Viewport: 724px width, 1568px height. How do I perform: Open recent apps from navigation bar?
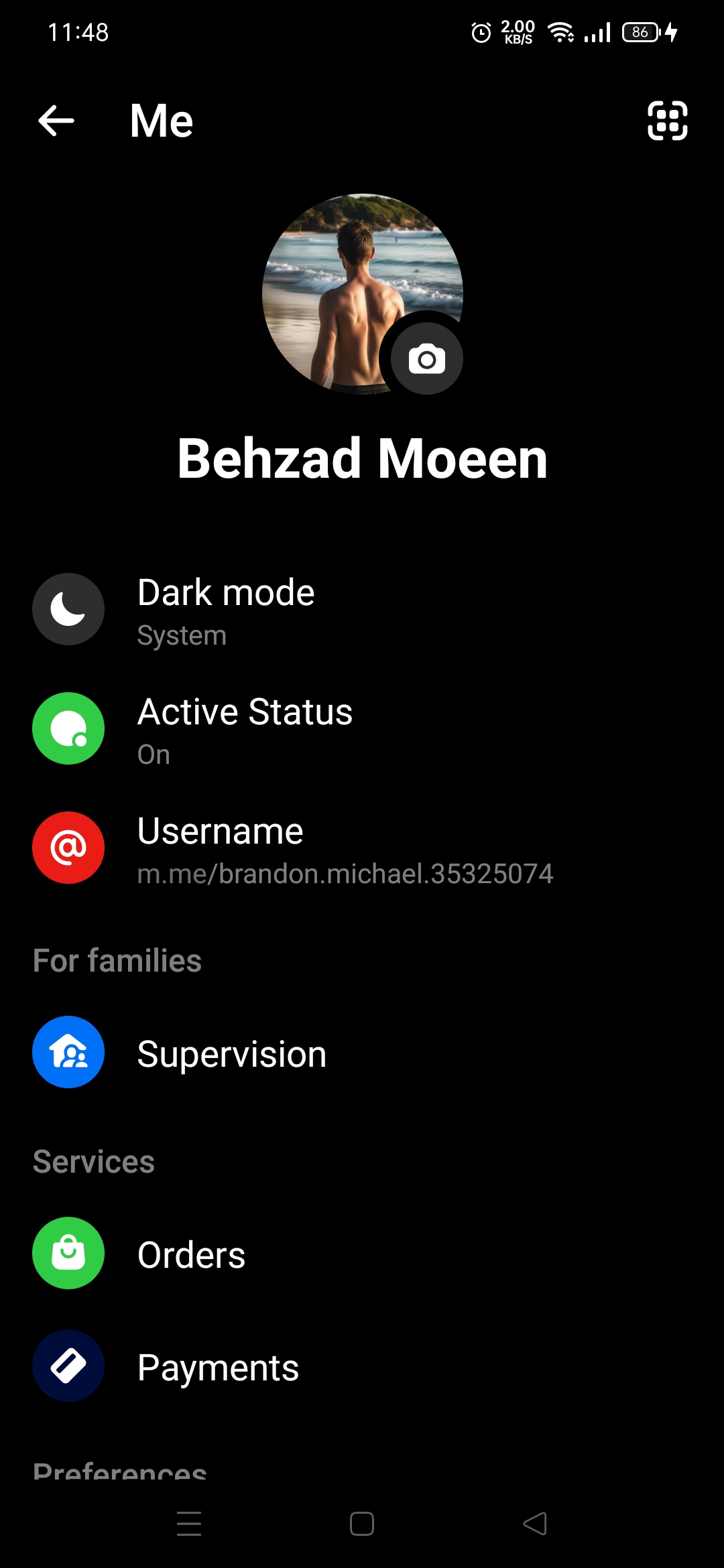[x=189, y=1524]
